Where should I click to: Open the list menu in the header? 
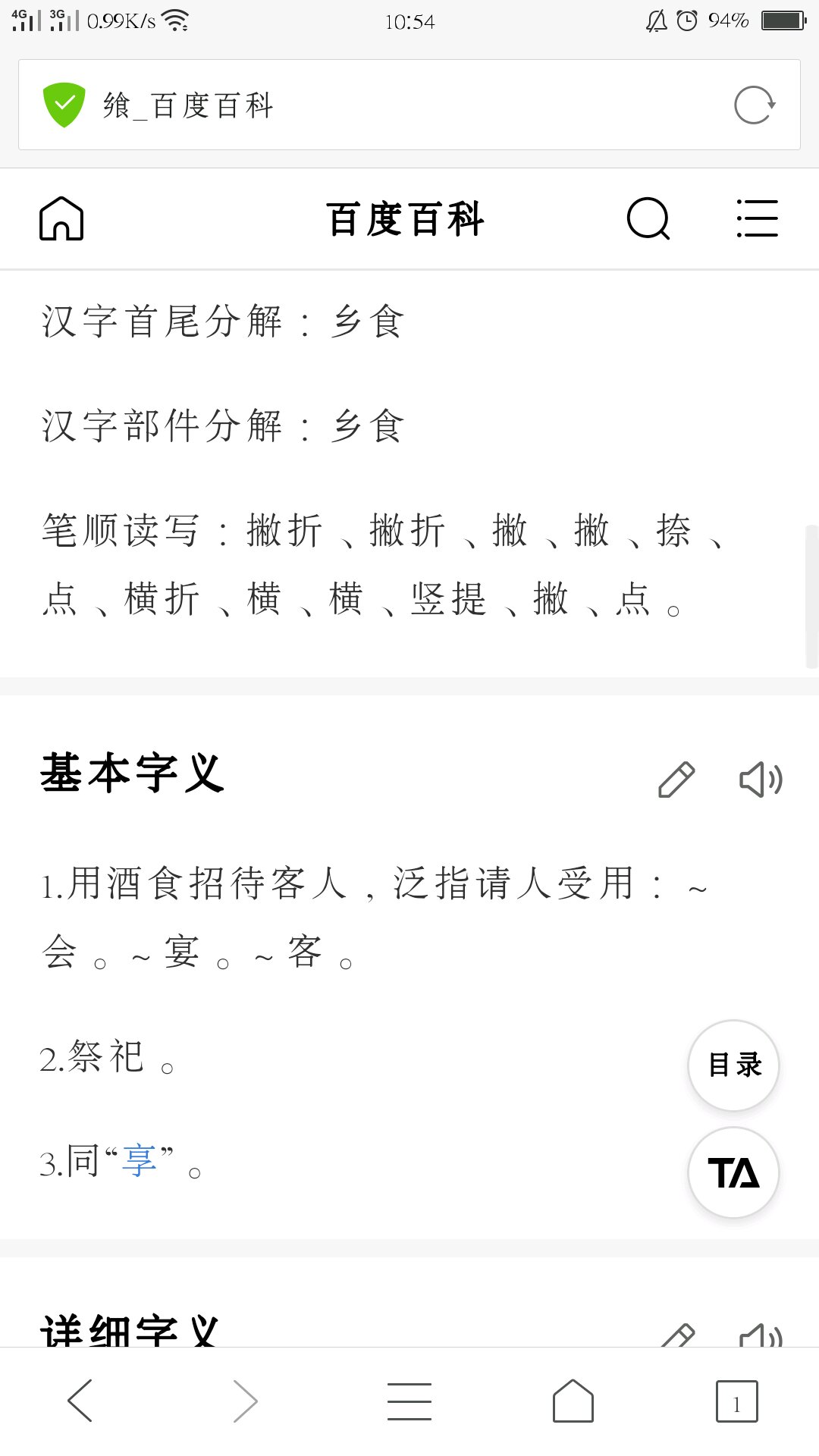(757, 219)
